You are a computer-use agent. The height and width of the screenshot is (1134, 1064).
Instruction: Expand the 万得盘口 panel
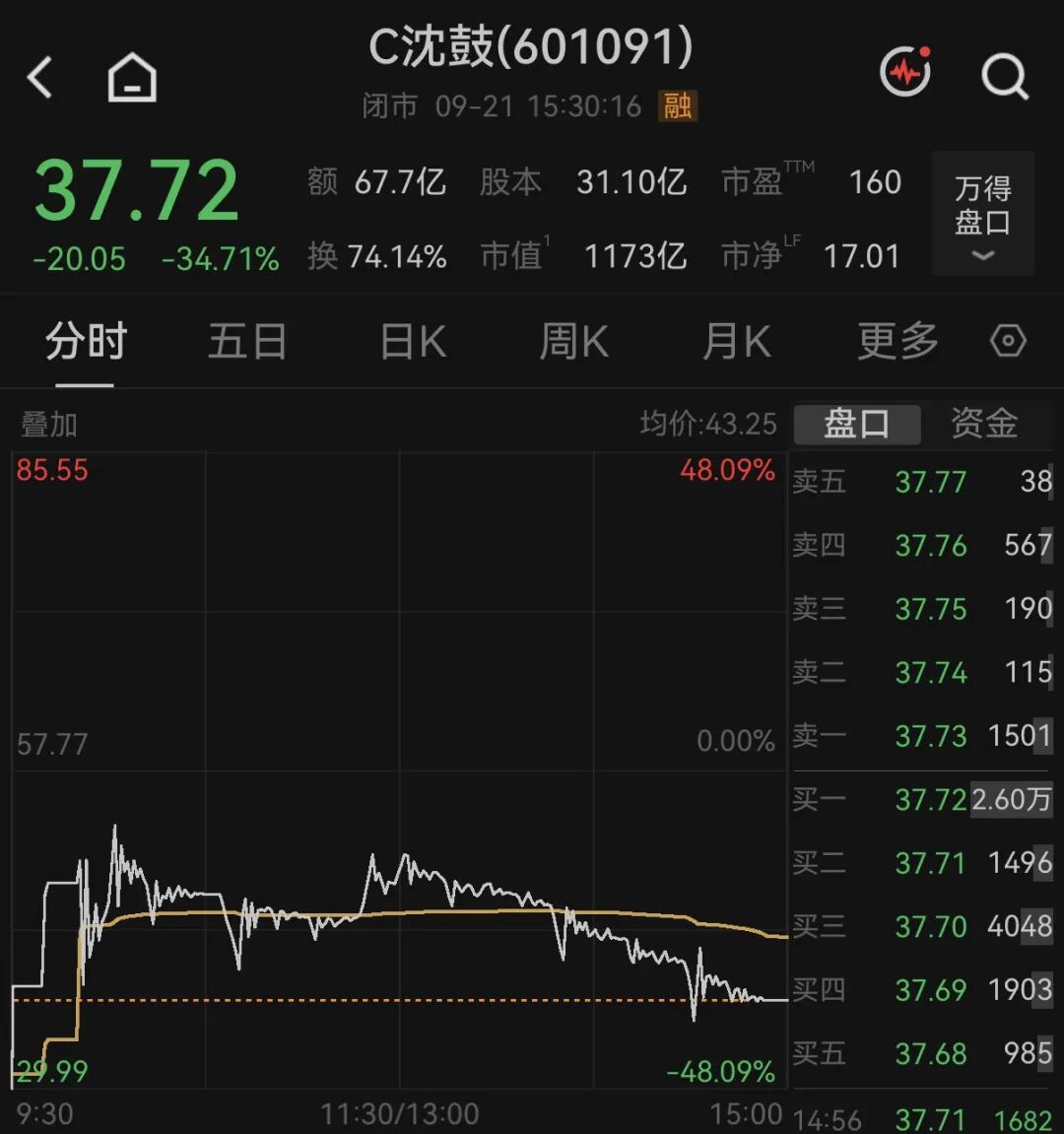[982, 214]
